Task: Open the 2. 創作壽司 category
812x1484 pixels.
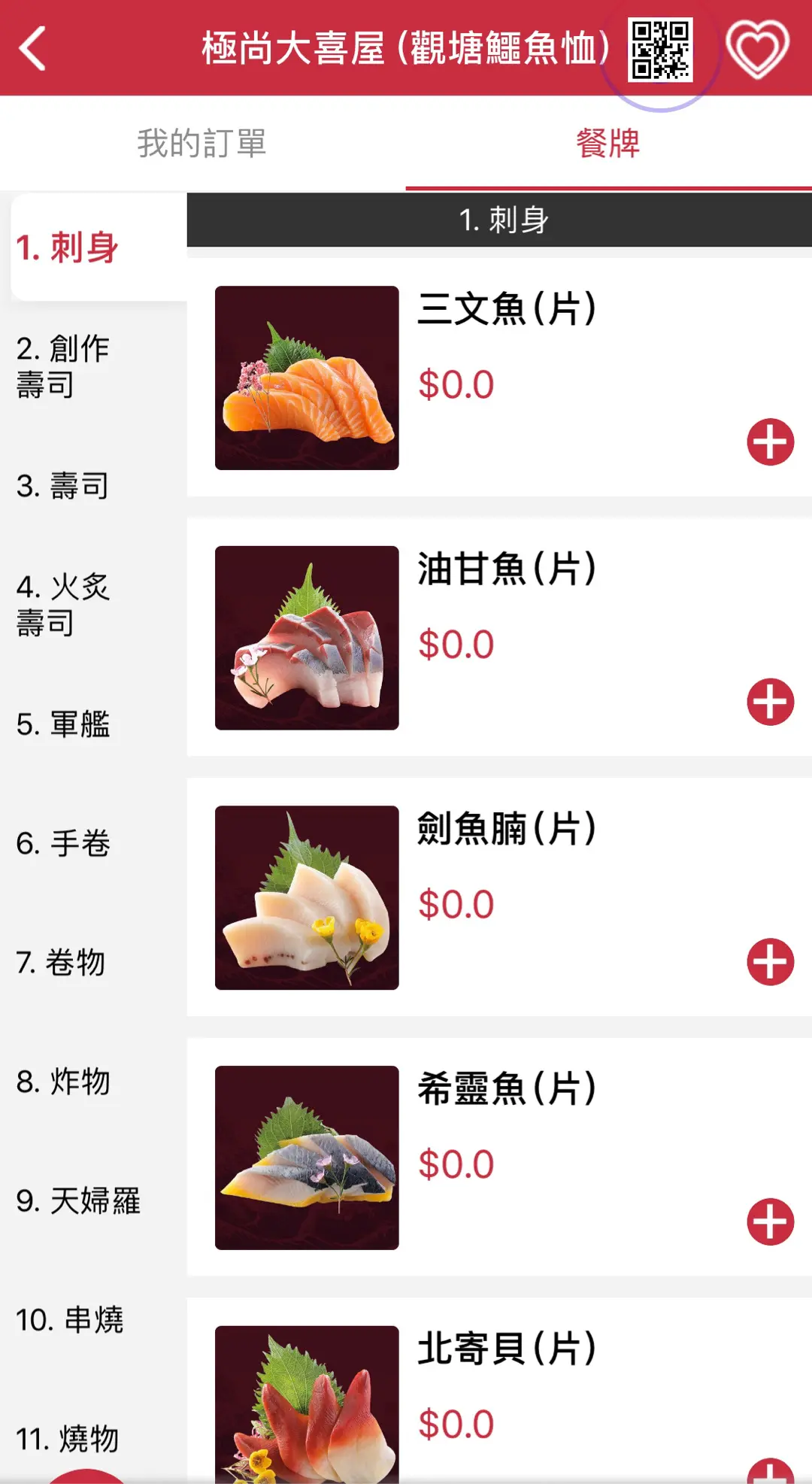Action: point(63,366)
